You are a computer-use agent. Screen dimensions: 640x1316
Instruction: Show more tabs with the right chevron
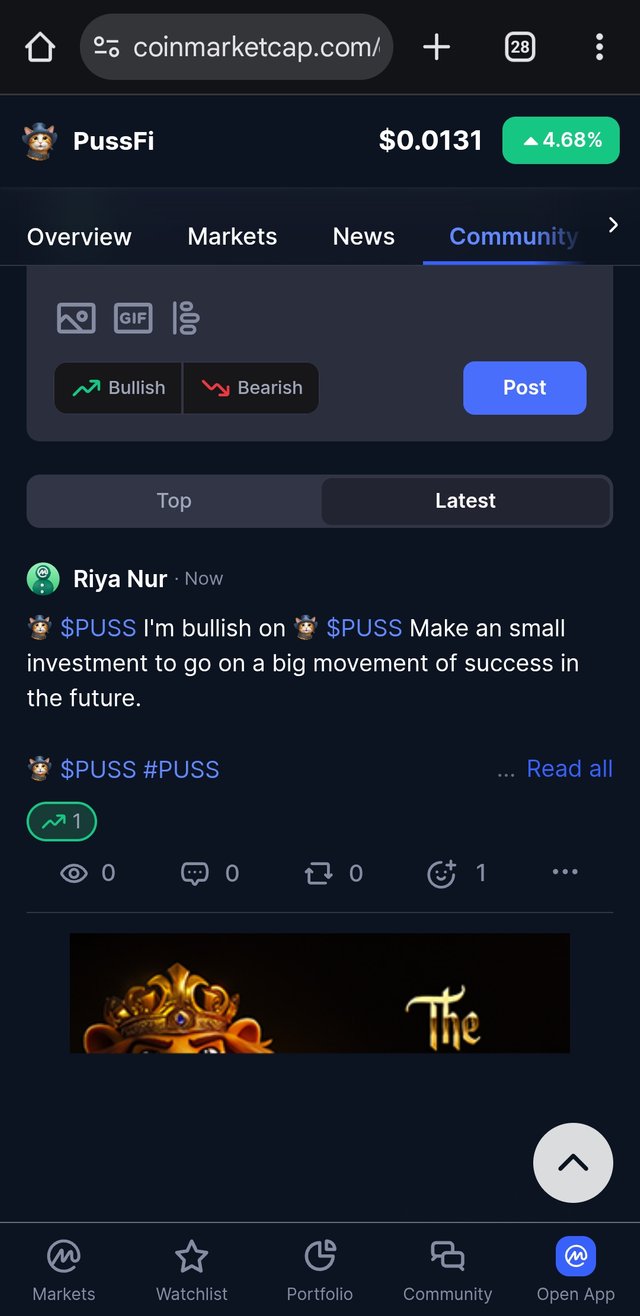pos(613,226)
